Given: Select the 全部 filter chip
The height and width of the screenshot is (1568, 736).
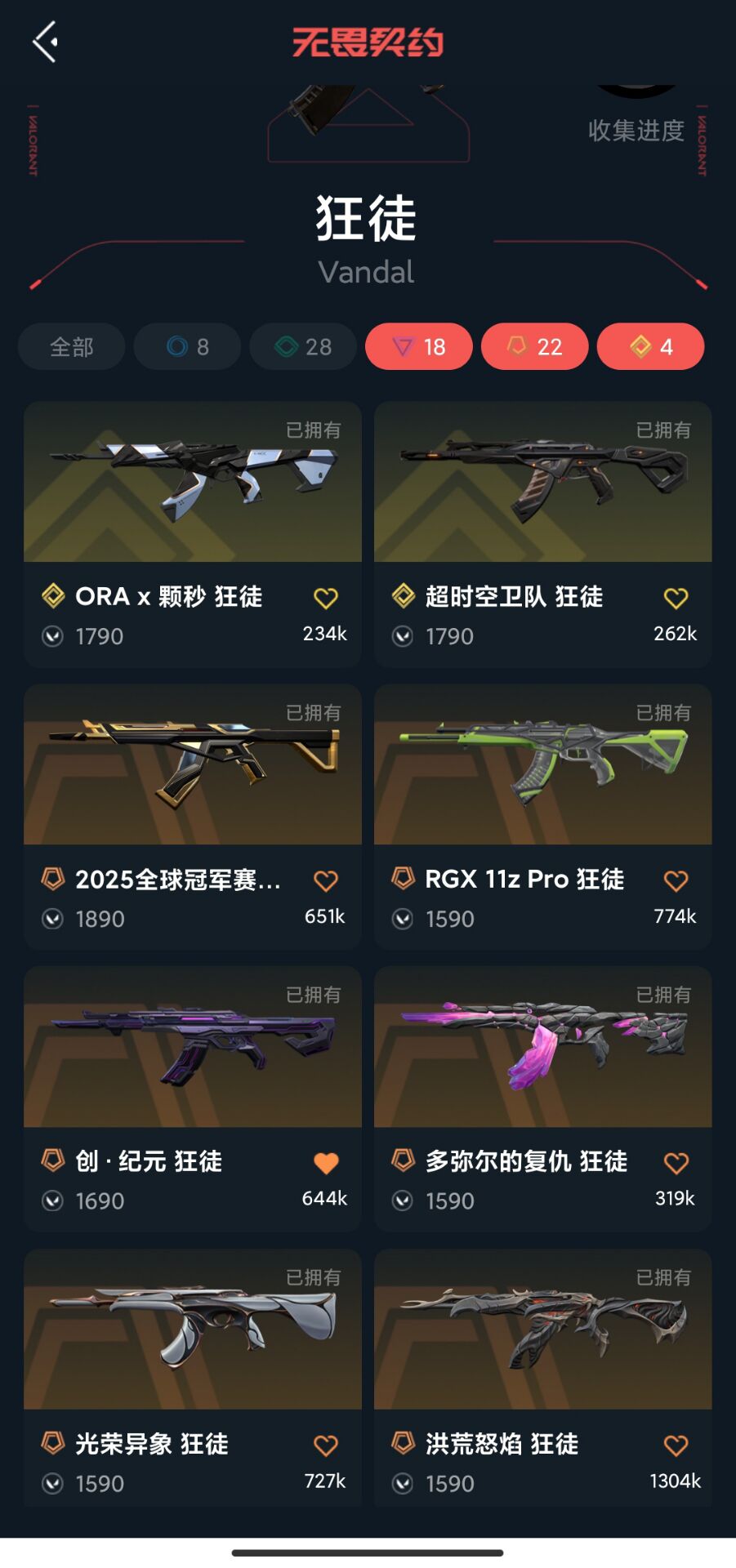Looking at the screenshot, I should click(71, 347).
